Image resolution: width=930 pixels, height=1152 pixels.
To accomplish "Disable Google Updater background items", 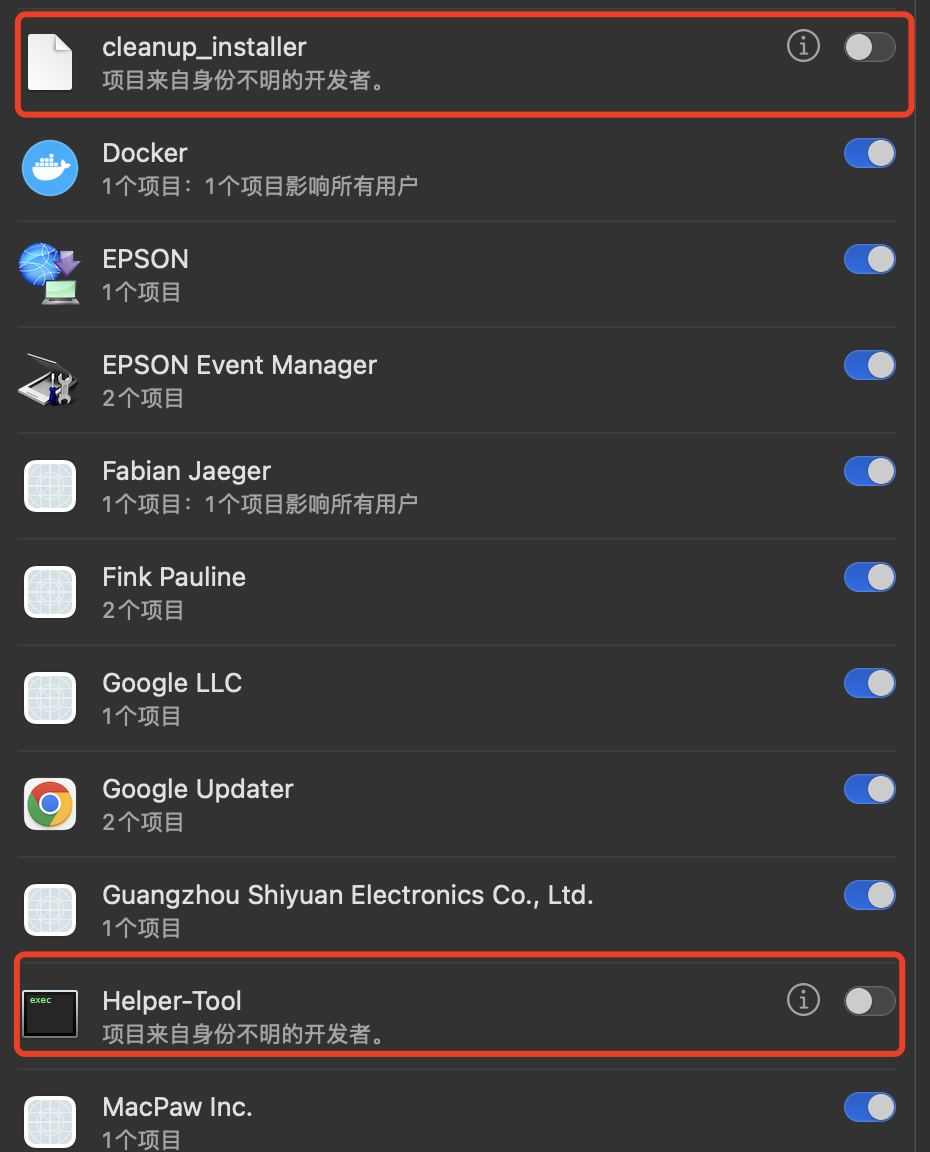I will pyautogui.click(x=869, y=789).
